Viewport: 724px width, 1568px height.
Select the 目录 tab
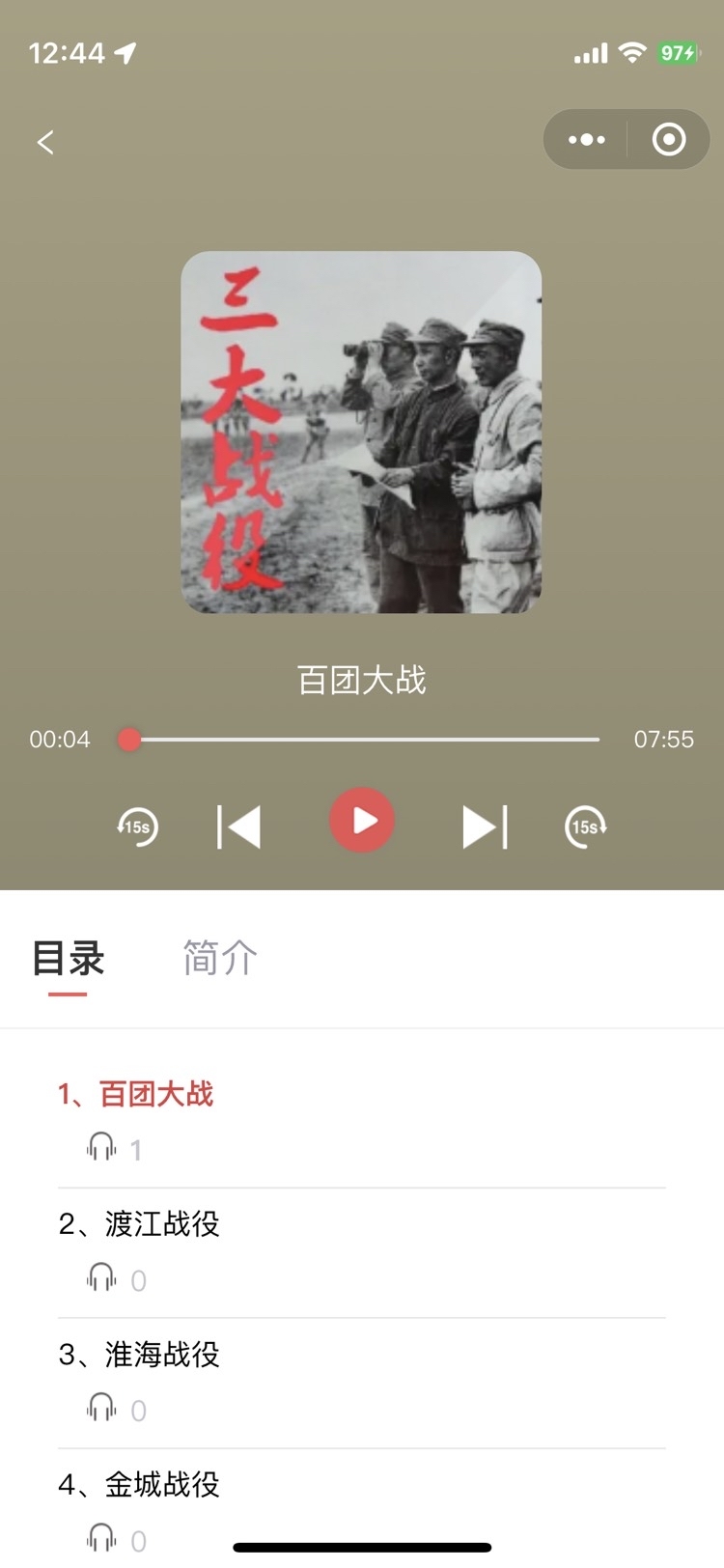68,959
